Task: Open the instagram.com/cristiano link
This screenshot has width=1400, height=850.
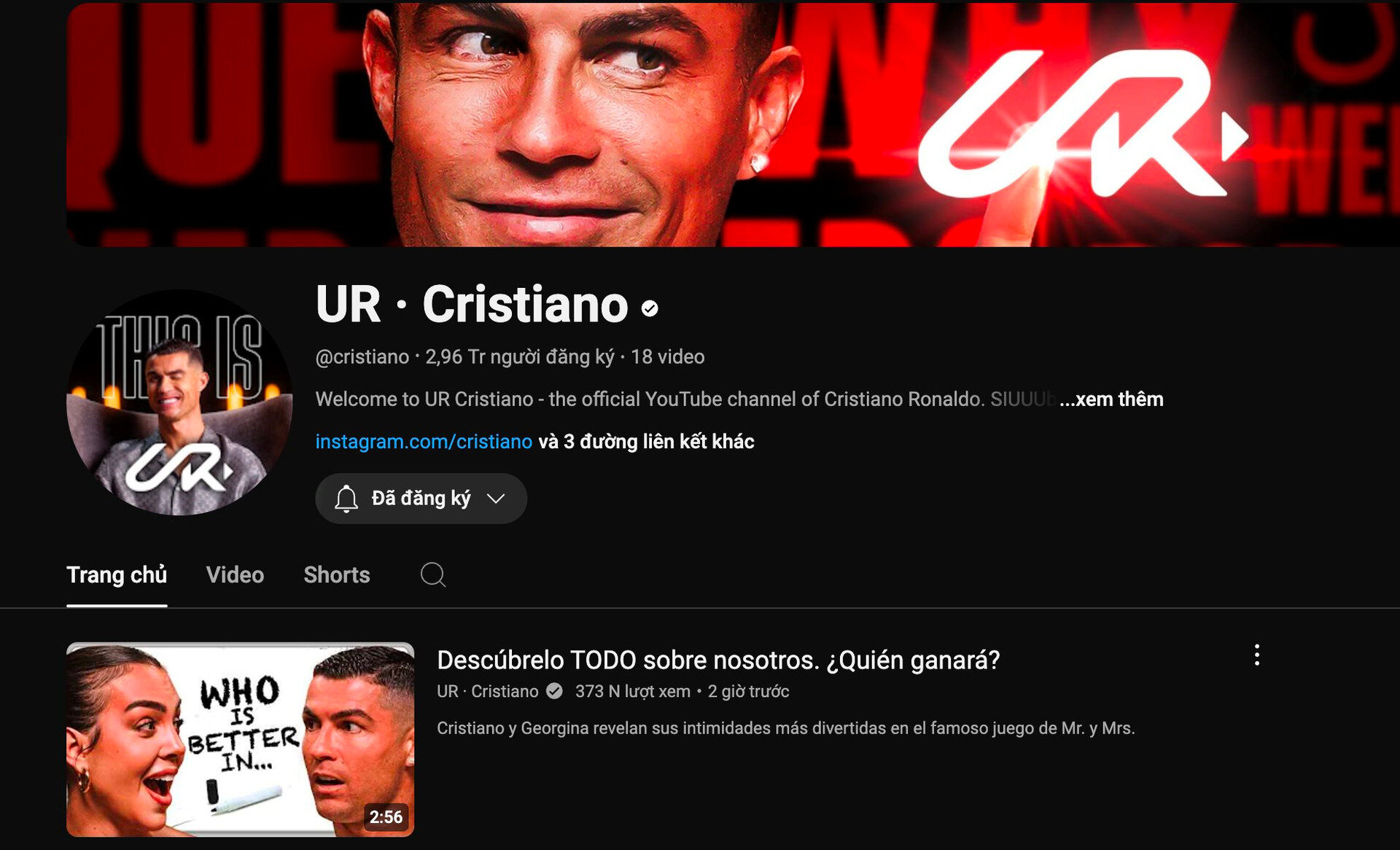Action: 424,442
